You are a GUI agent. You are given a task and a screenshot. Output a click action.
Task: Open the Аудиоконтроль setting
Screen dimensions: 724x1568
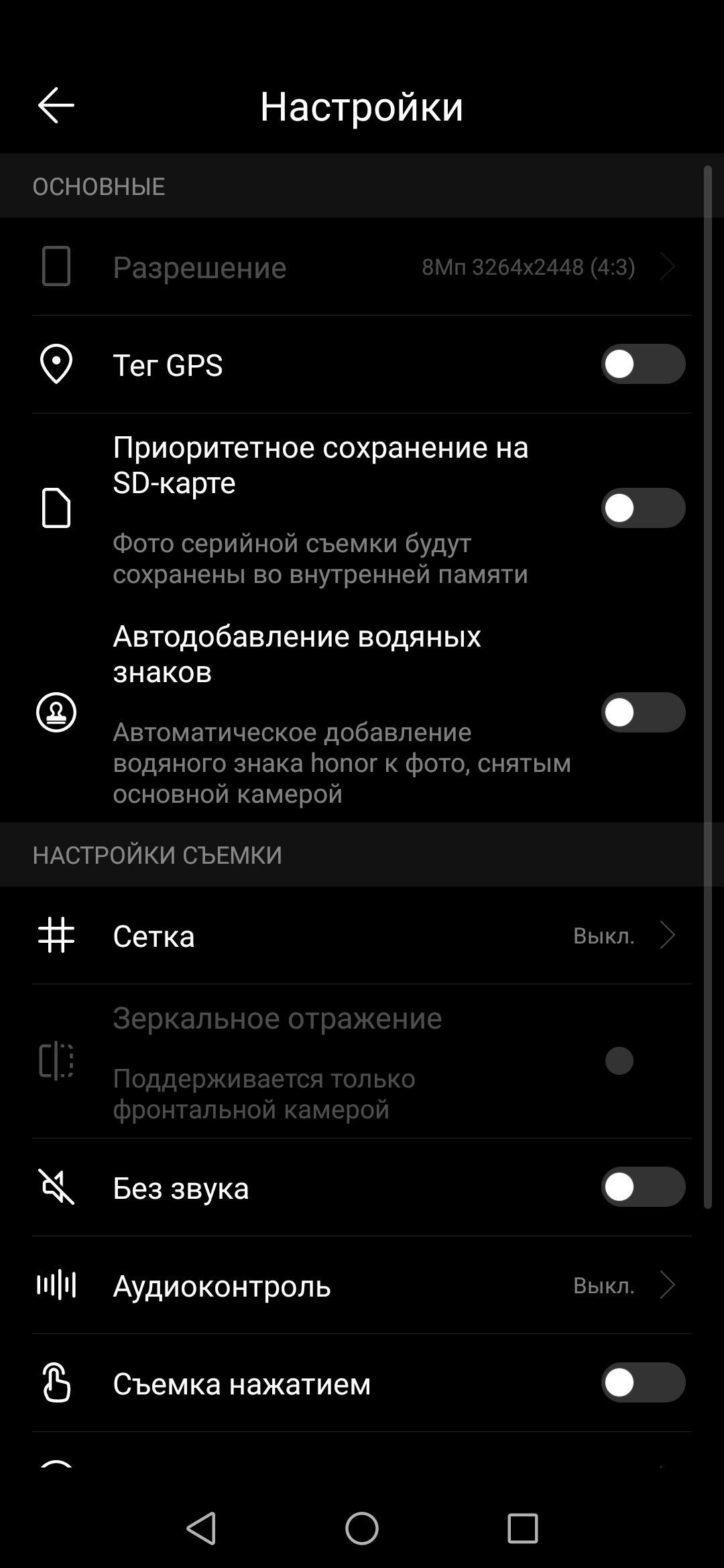click(x=362, y=1285)
